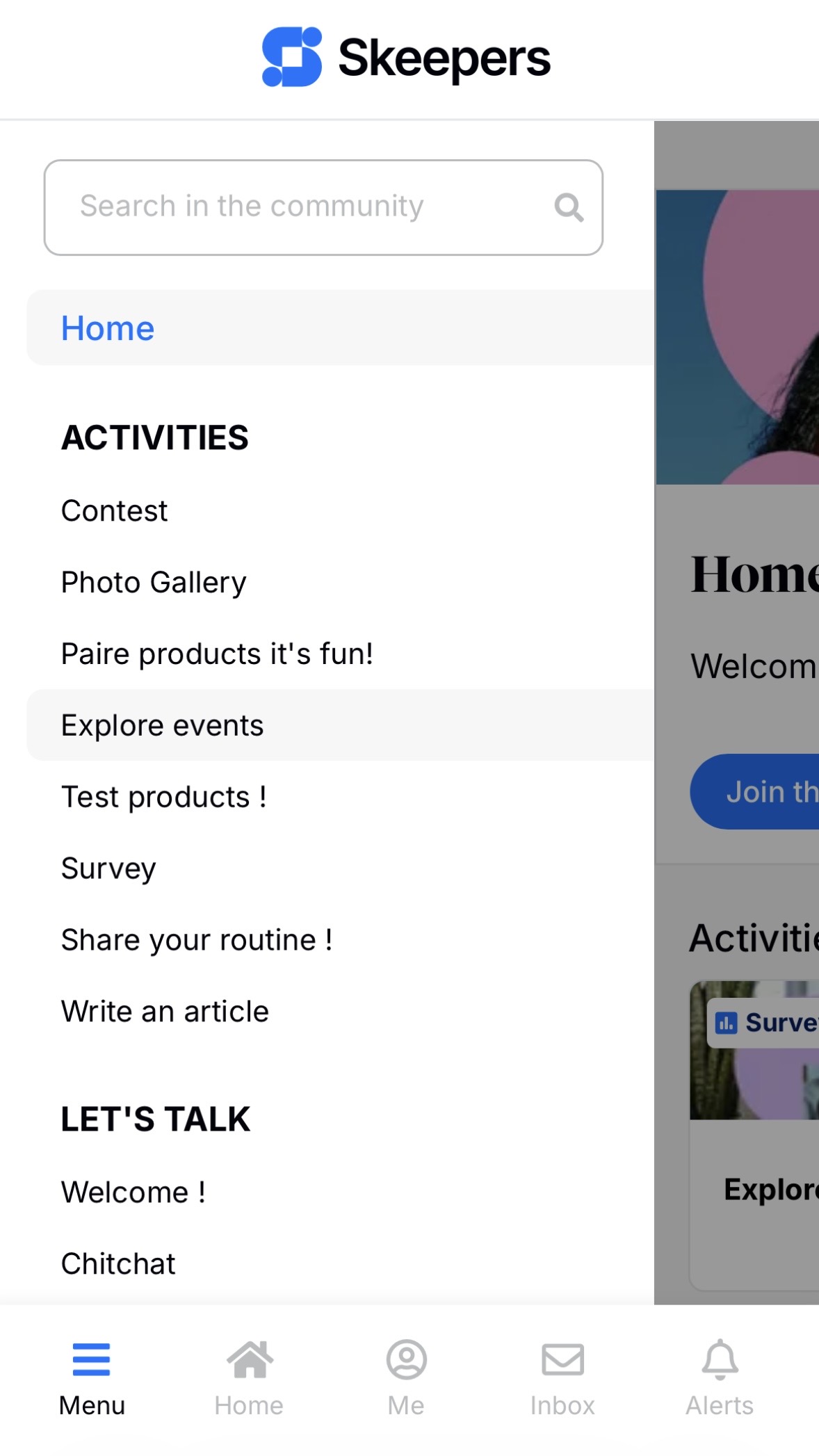This screenshot has width=819, height=1456.
Task: Open the Contest activity
Action: pos(115,511)
